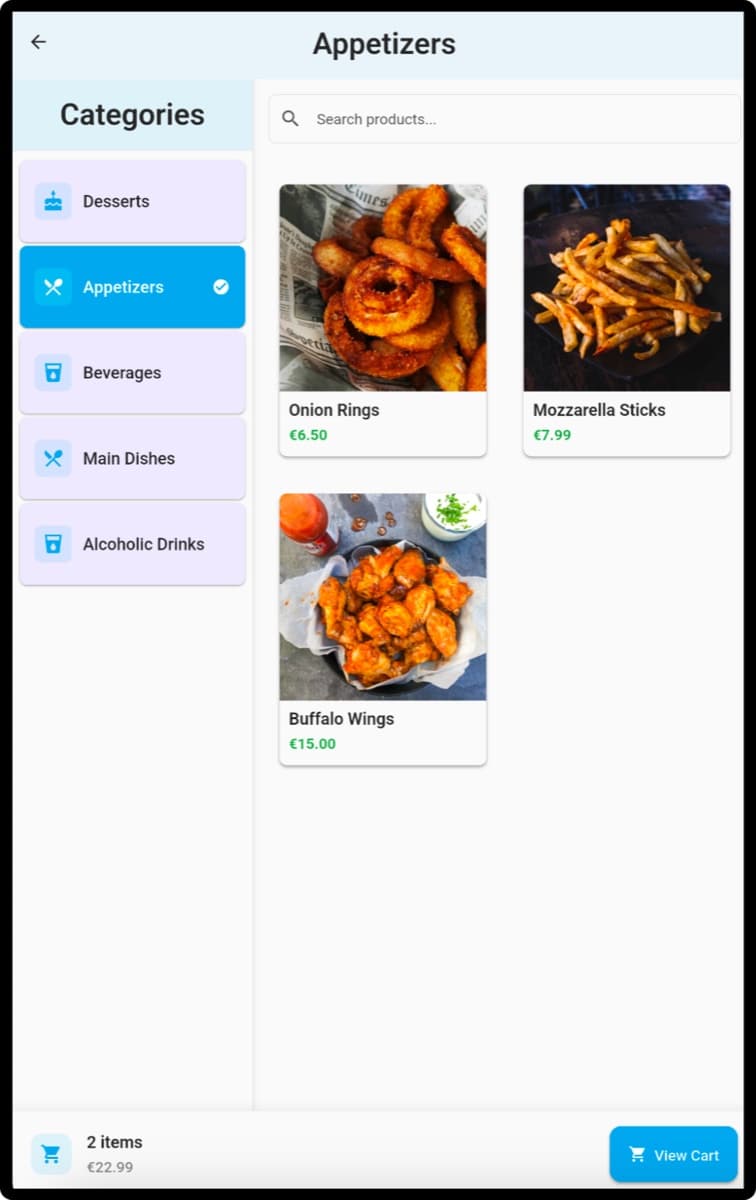
Task: Switch to the Desserts category
Action: tap(132, 201)
